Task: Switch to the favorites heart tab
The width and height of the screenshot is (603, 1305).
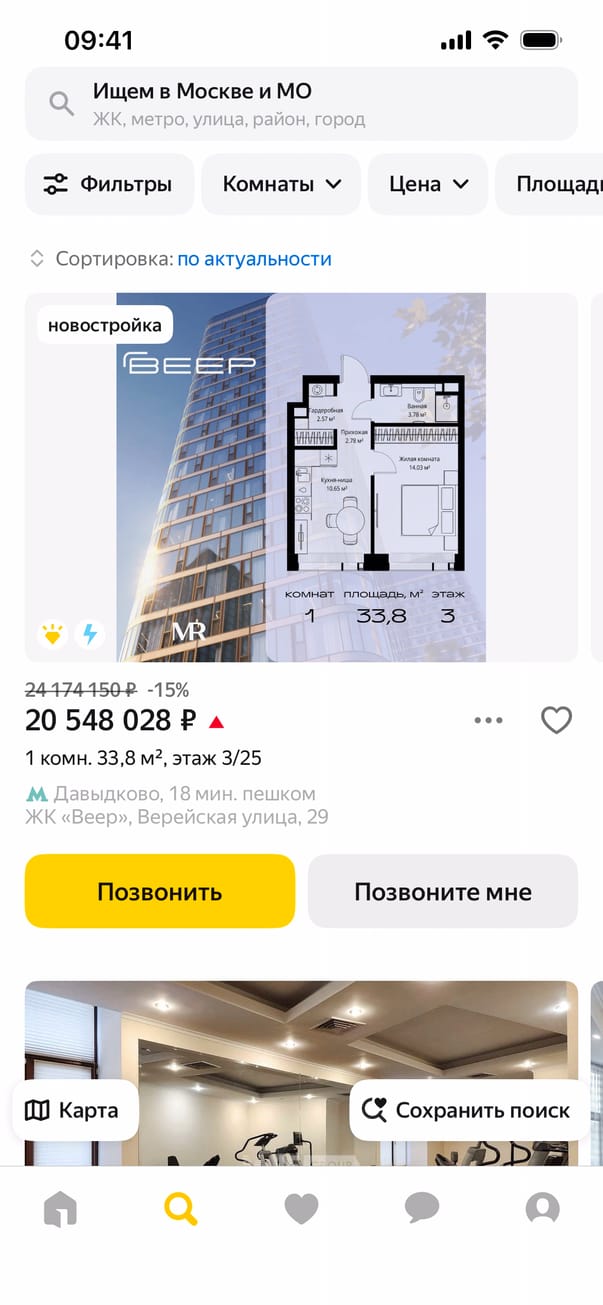Action: [x=301, y=1209]
